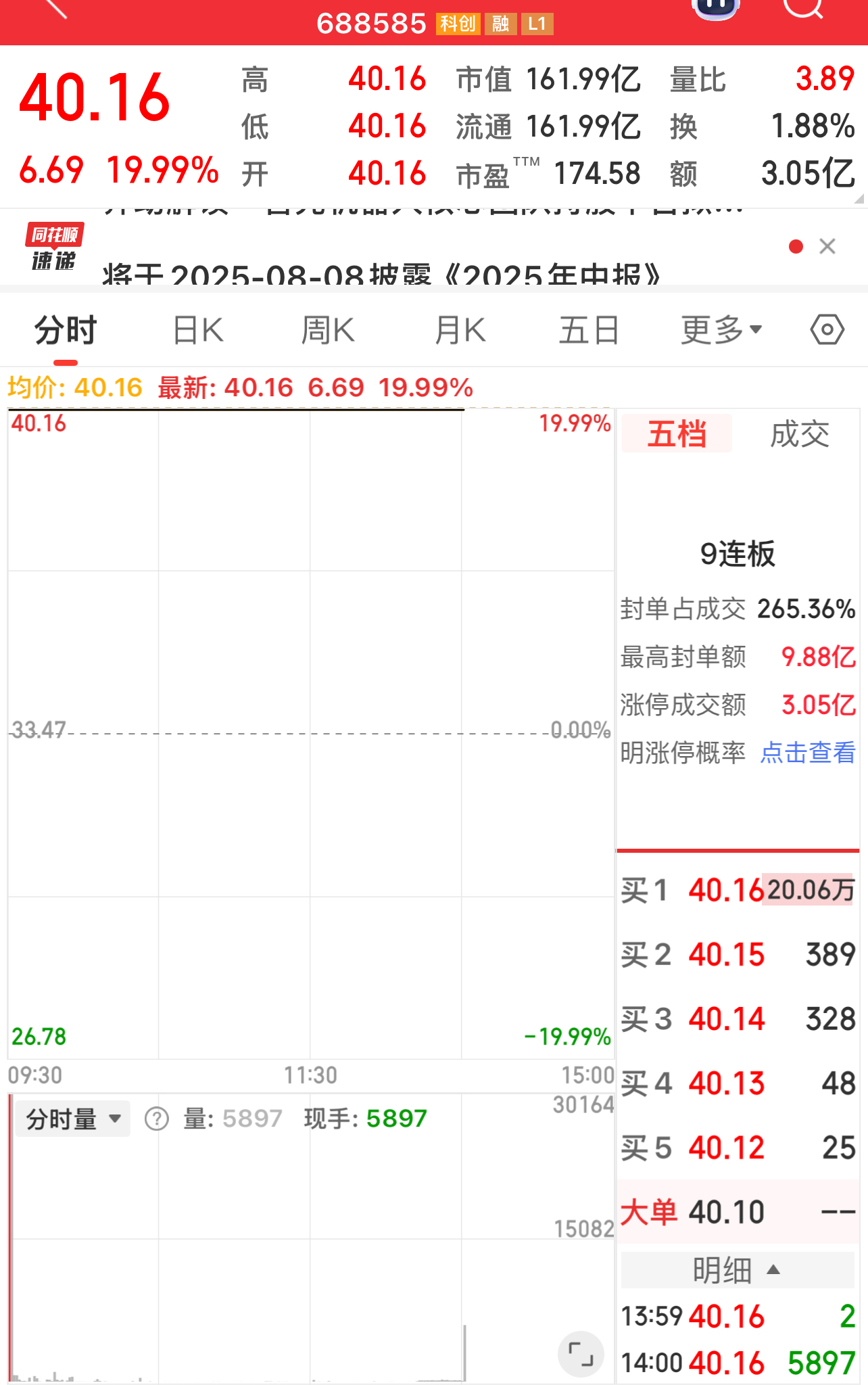Select the 周K chart tab

(x=328, y=331)
